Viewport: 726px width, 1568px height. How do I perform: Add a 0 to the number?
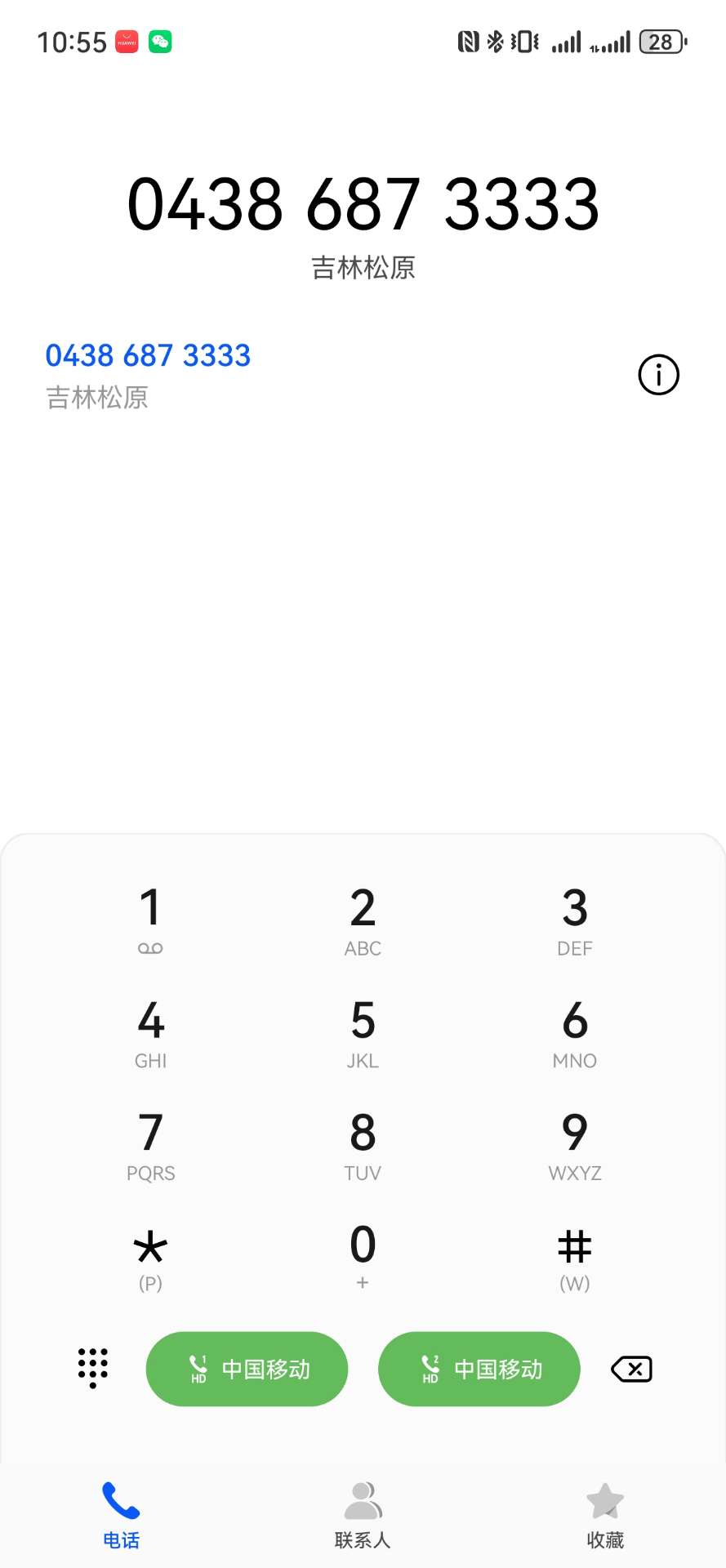[x=363, y=1256]
